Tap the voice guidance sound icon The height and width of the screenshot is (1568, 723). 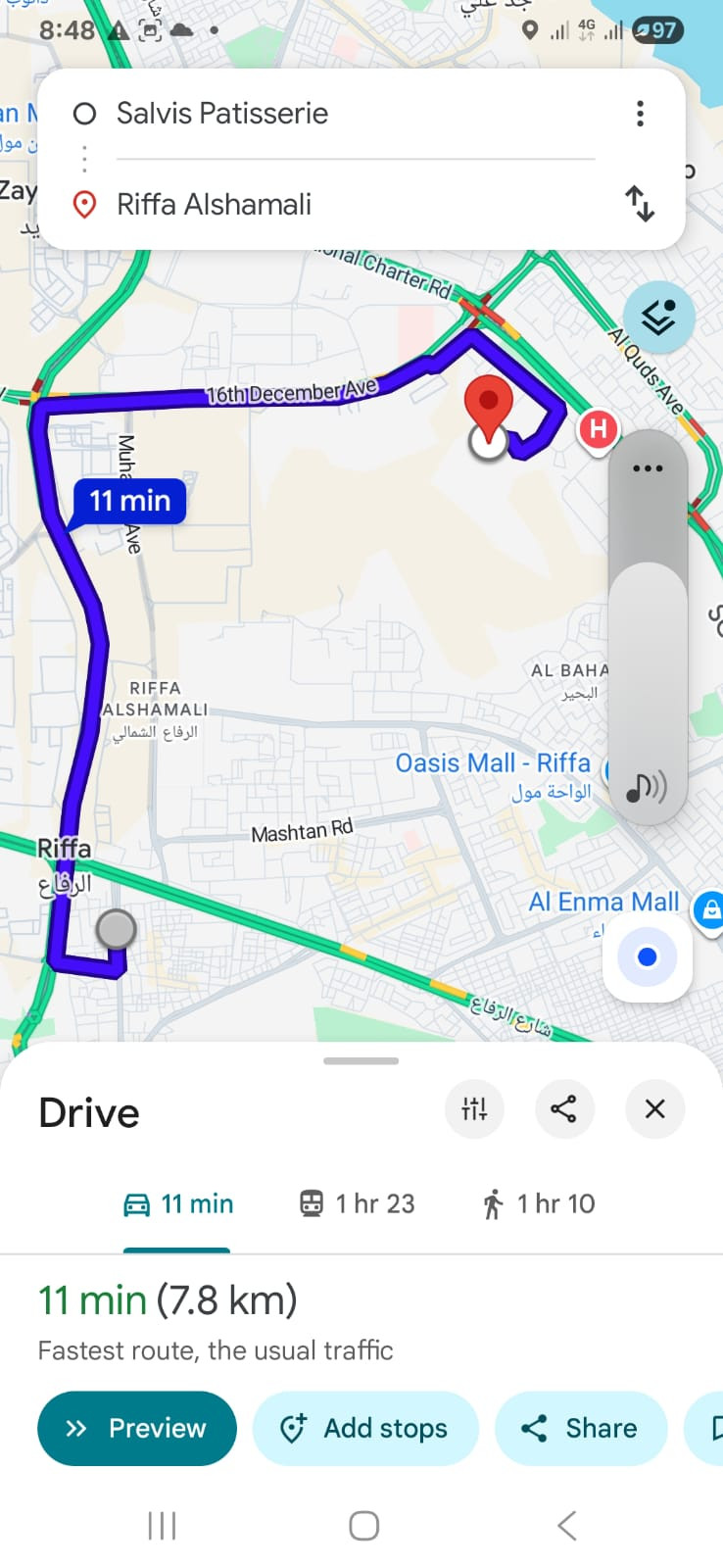pyautogui.click(x=647, y=786)
